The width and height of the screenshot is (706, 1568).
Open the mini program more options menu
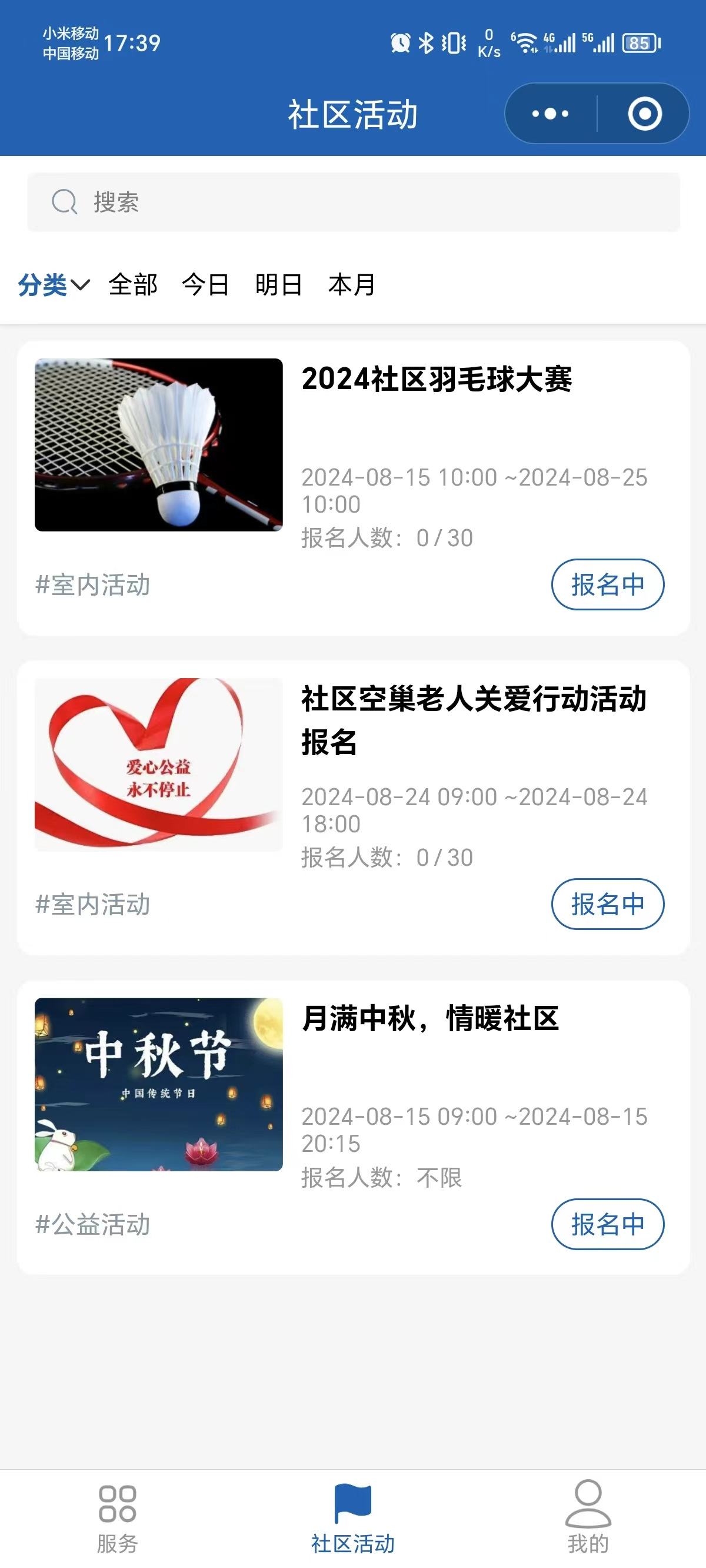(x=550, y=114)
